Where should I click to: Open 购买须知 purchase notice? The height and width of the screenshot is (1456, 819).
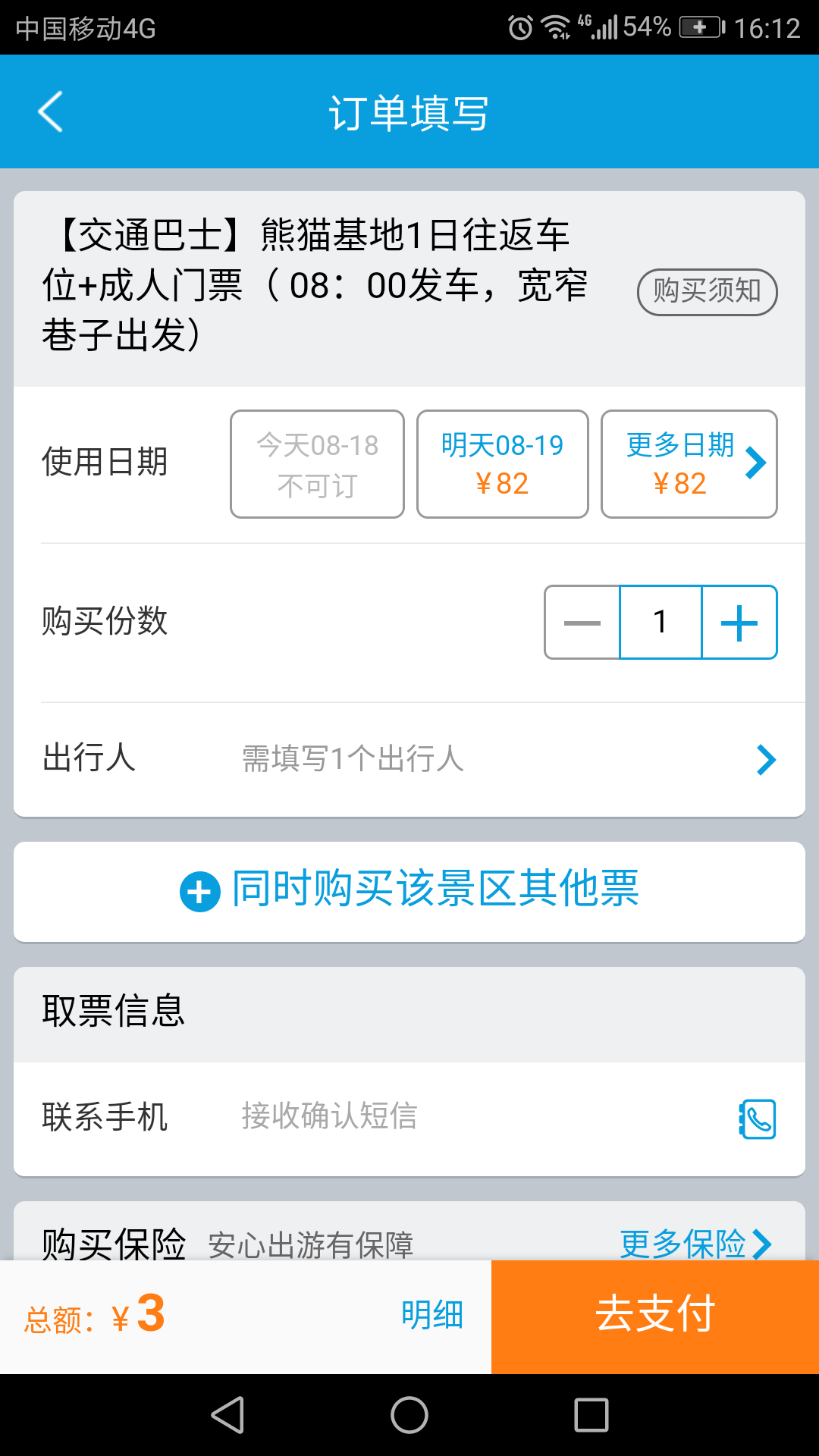click(707, 292)
